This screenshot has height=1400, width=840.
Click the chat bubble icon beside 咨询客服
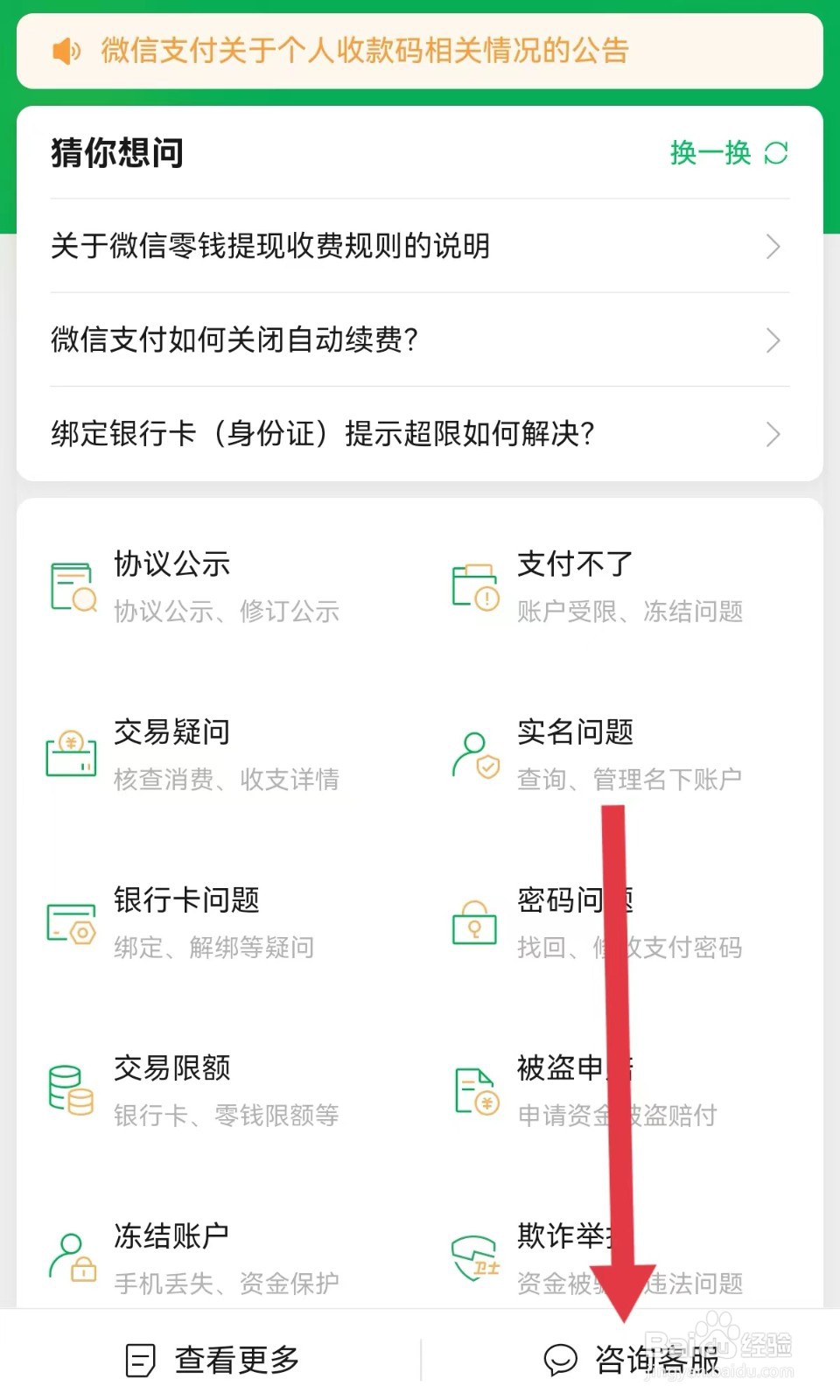point(558,1361)
